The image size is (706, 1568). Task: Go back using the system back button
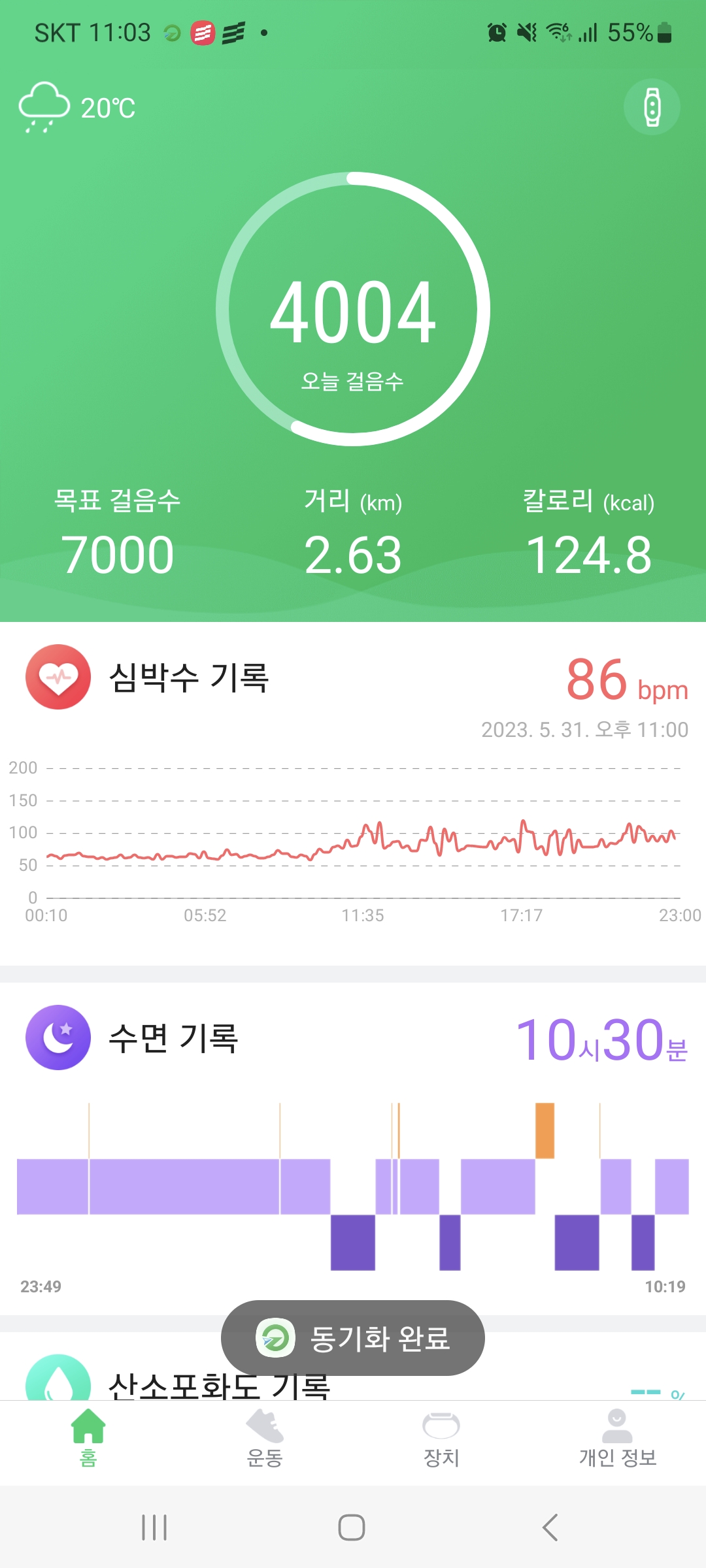[550, 1527]
